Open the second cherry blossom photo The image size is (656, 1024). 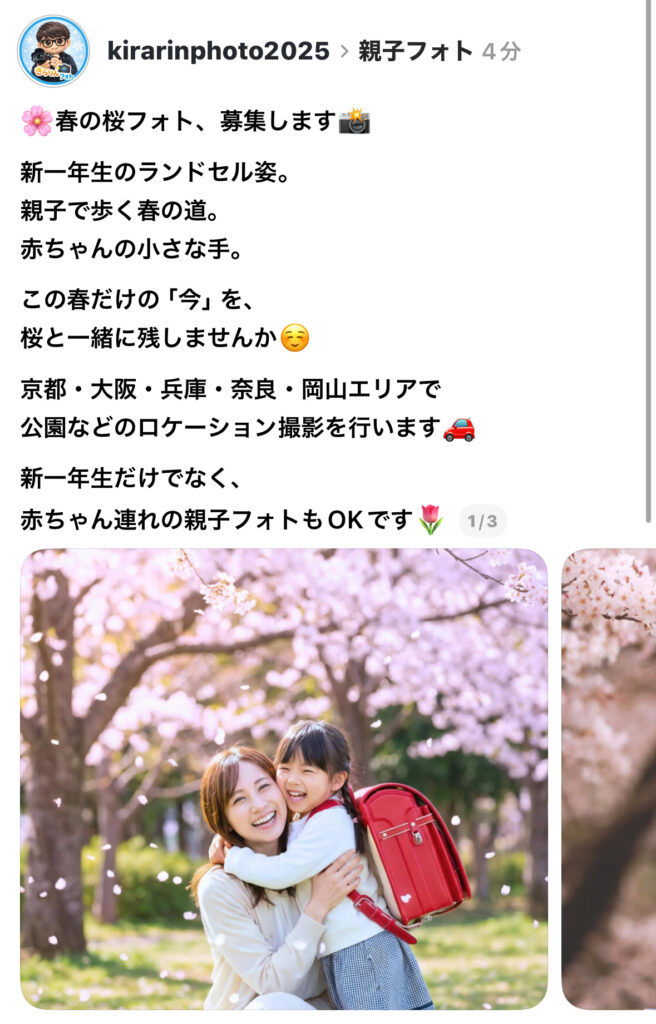(609, 778)
